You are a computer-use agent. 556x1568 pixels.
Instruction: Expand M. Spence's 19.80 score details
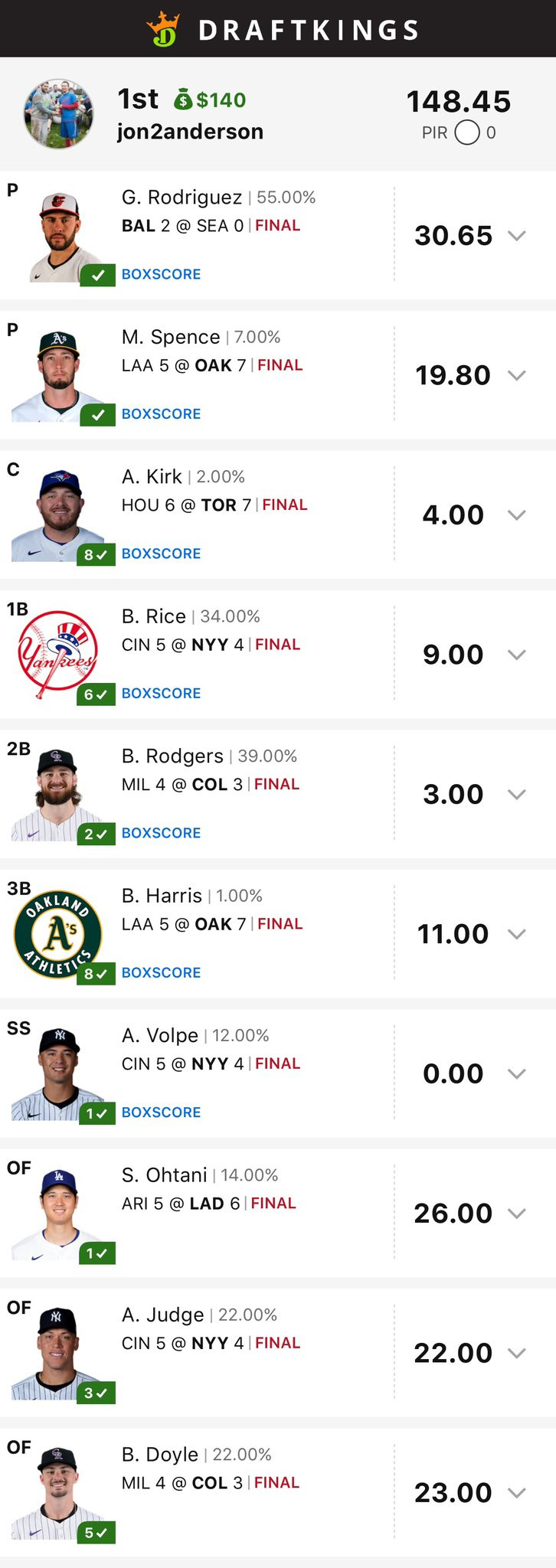[x=517, y=375]
